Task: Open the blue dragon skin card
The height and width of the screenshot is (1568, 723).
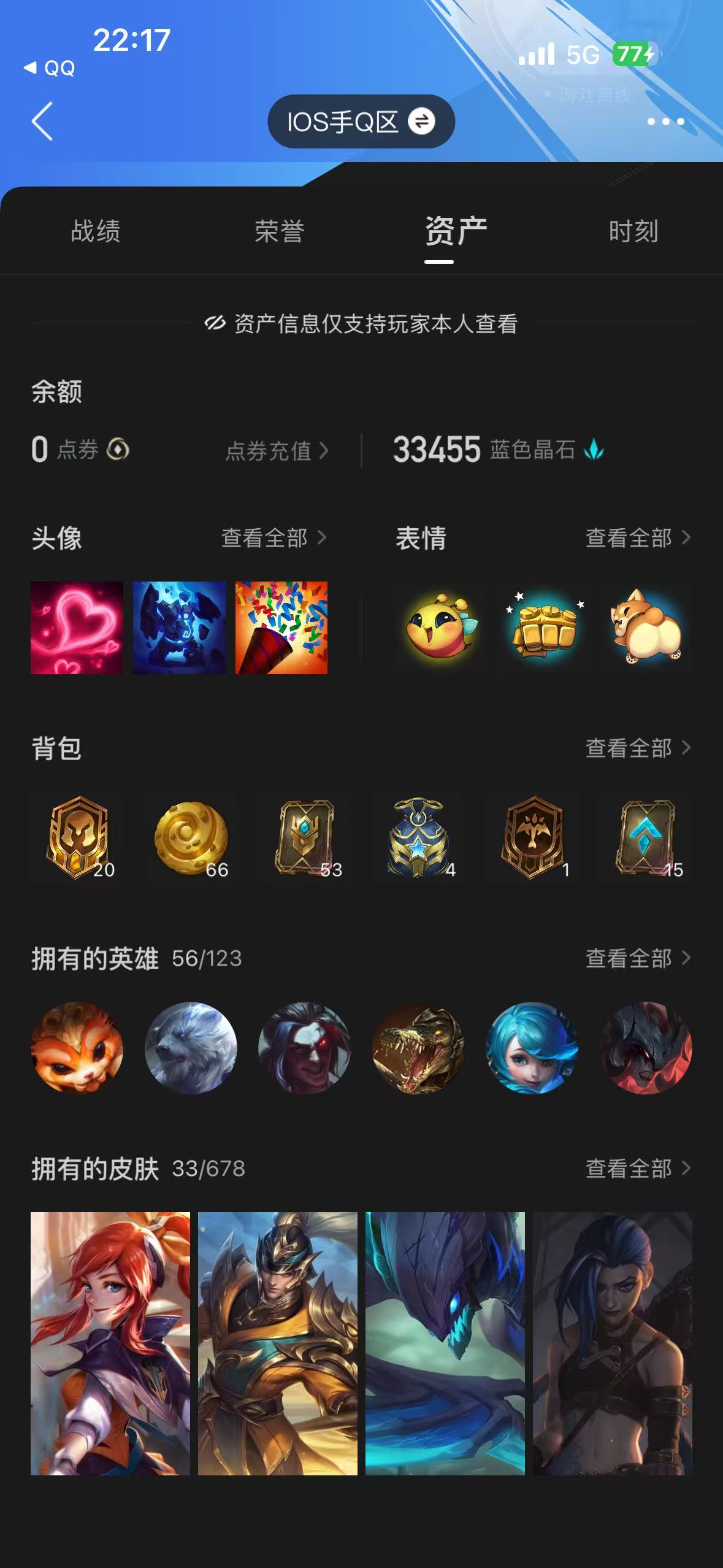Action: [445, 1343]
